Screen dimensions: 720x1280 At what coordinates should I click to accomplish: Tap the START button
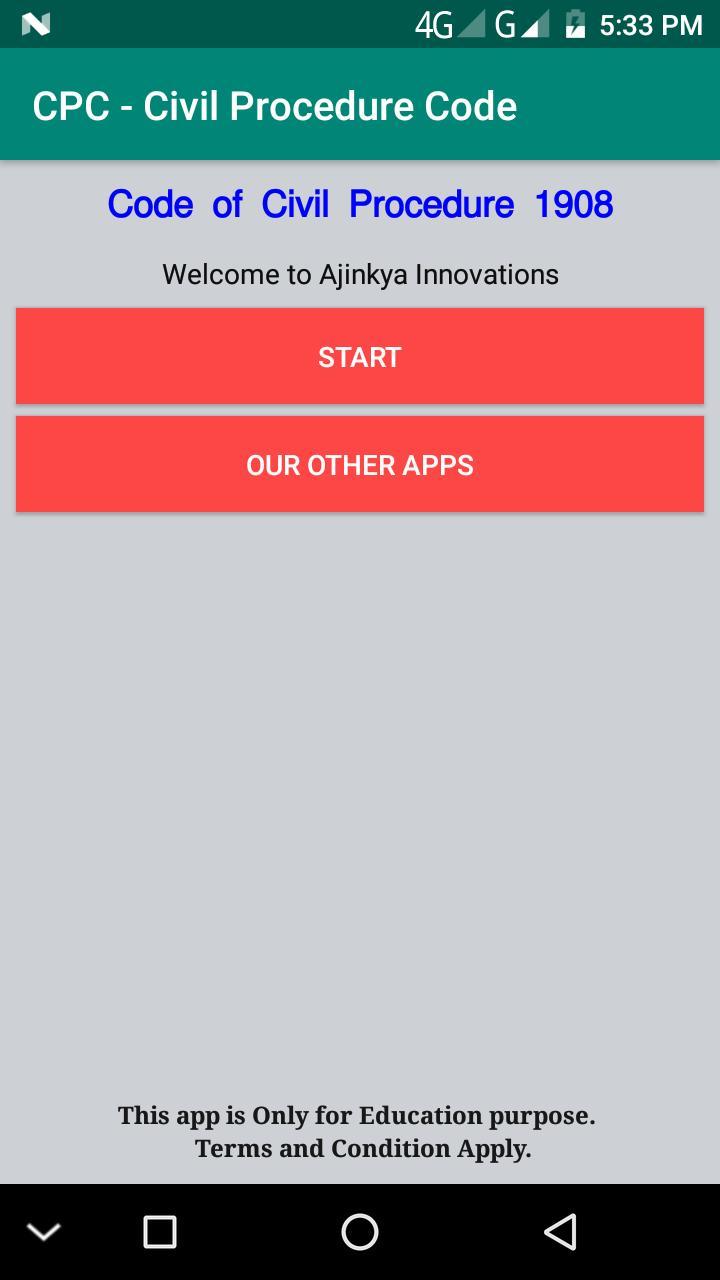point(360,357)
